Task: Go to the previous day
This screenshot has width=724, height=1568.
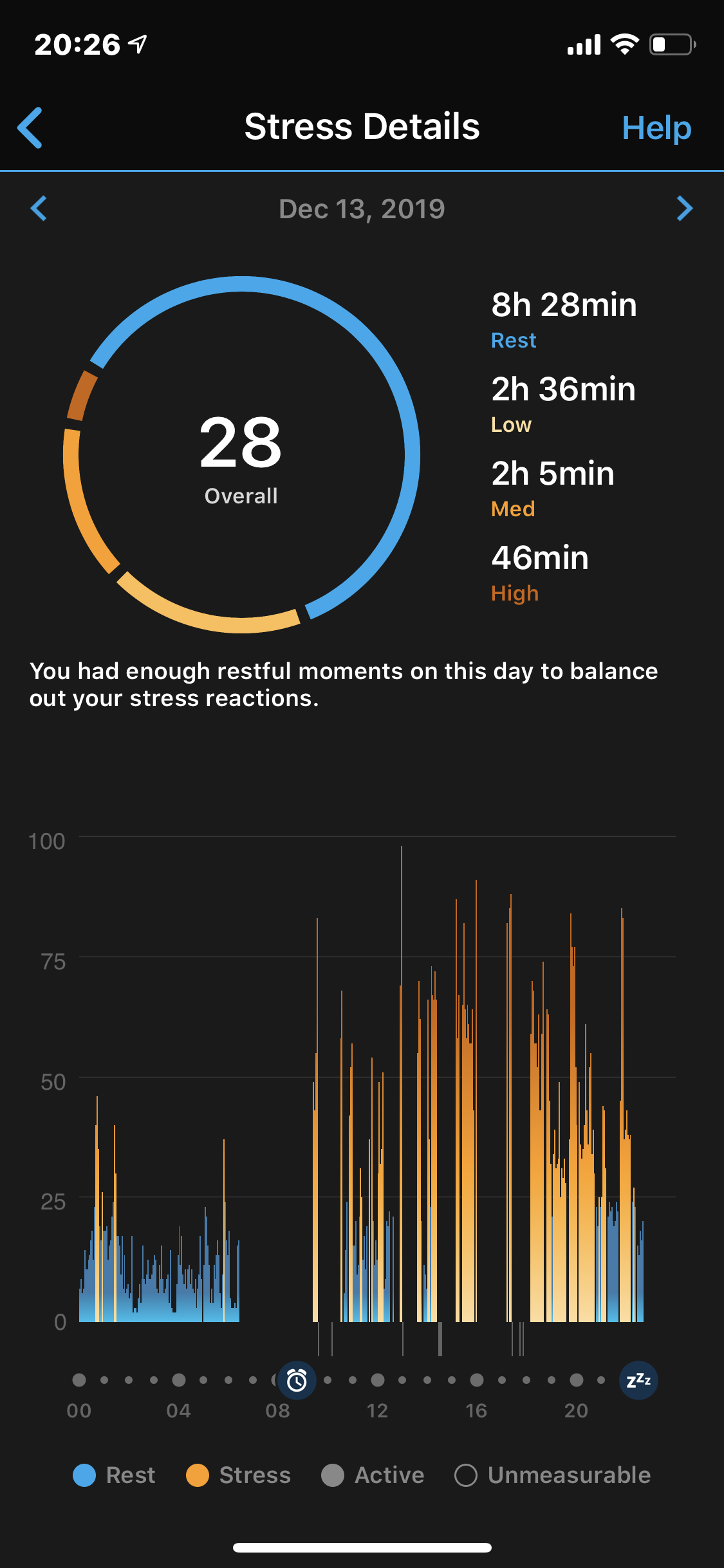Action: 39,209
